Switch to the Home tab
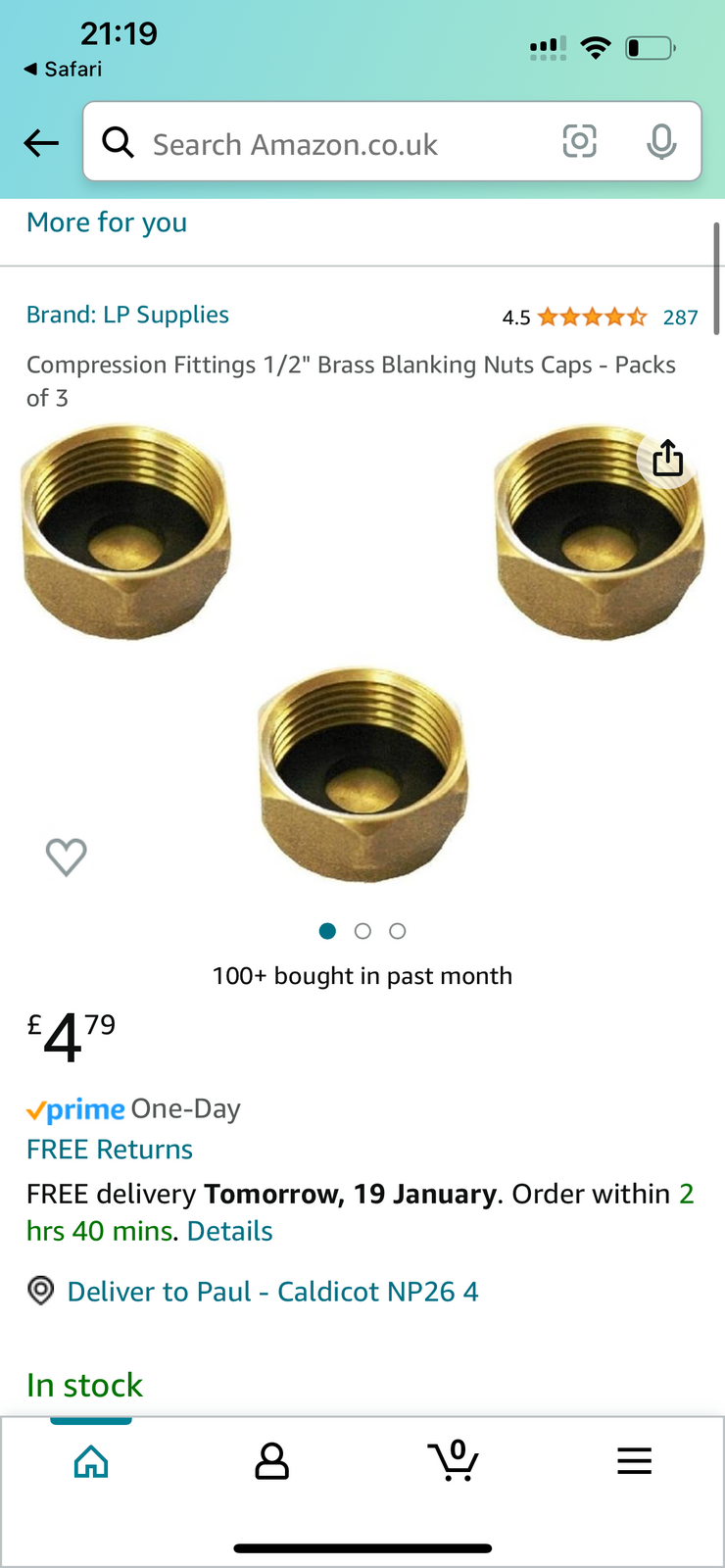This screenshot has height=1568, width=725. pos(91,1461)
